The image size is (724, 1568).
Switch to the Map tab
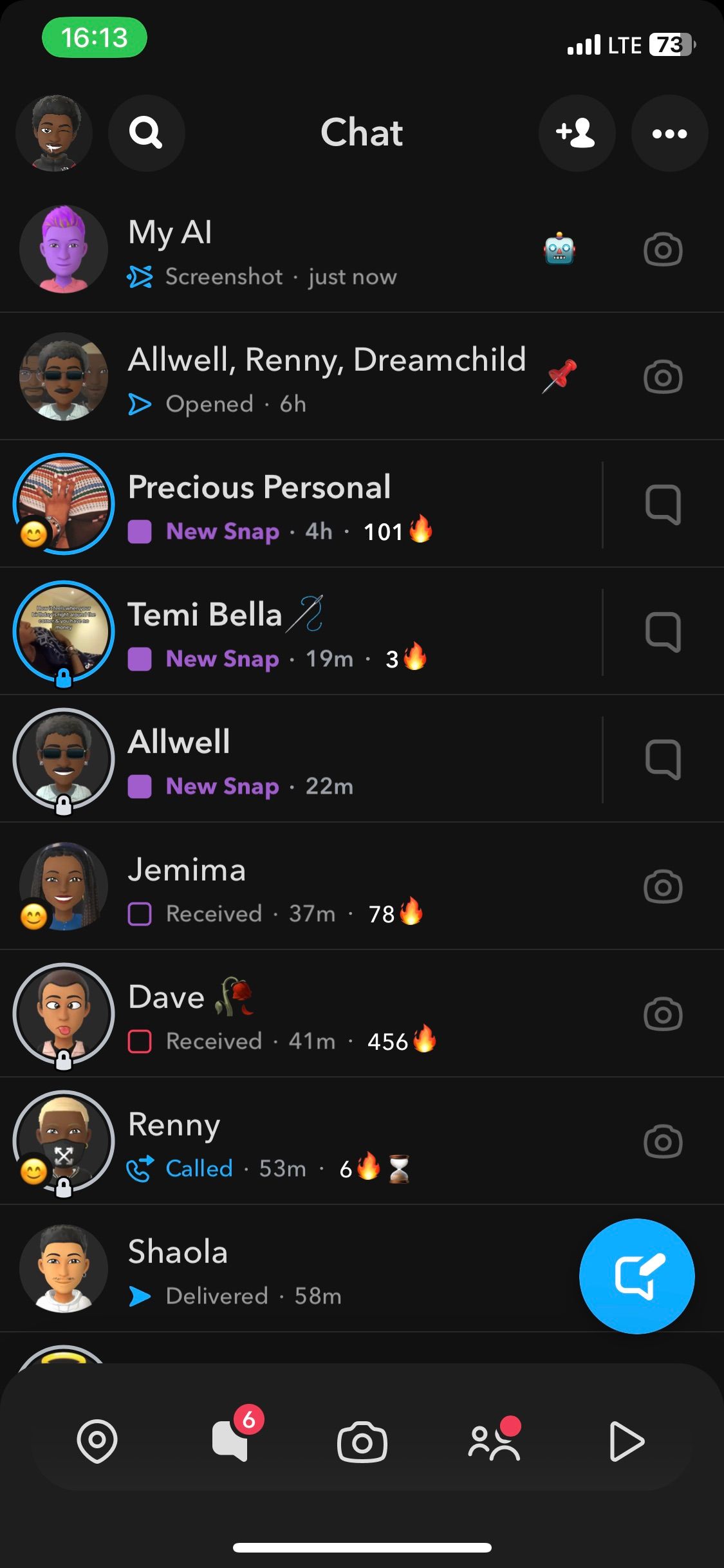pyautogui.click(x=97, y=1441)
